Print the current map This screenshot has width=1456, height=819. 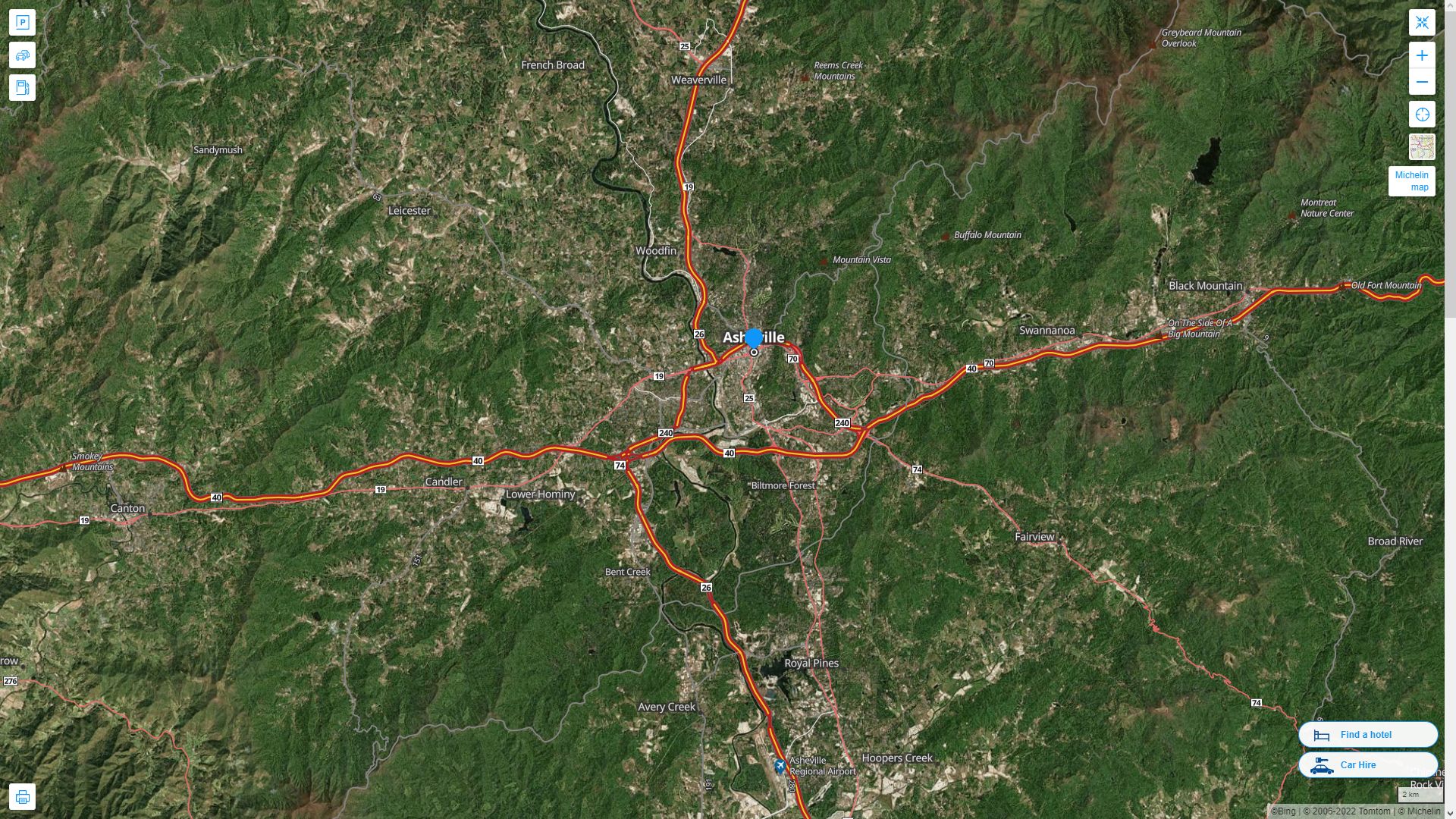(x=22, y=797)
